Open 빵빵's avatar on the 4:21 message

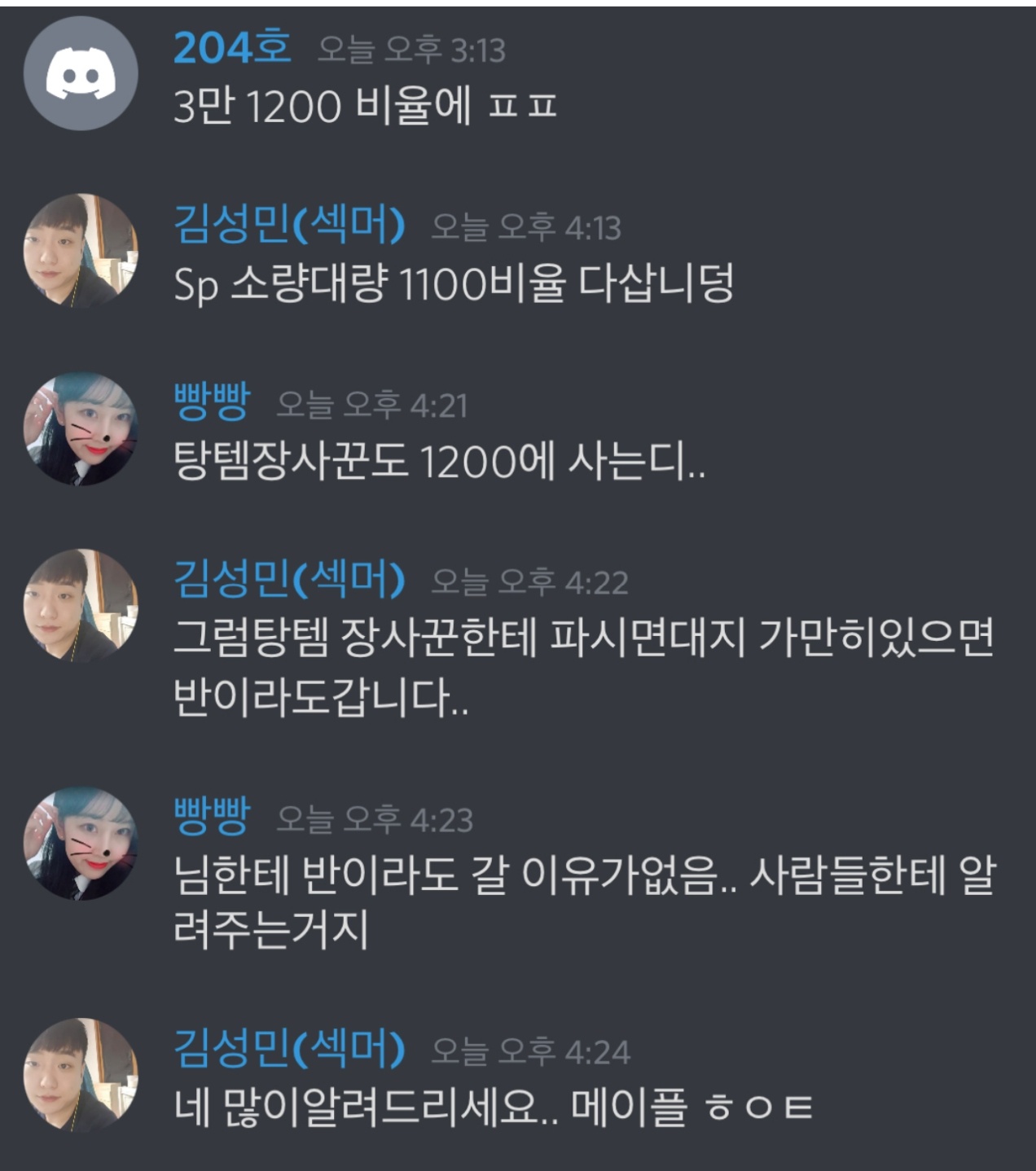pyautogui.click(x=81, y=429)
